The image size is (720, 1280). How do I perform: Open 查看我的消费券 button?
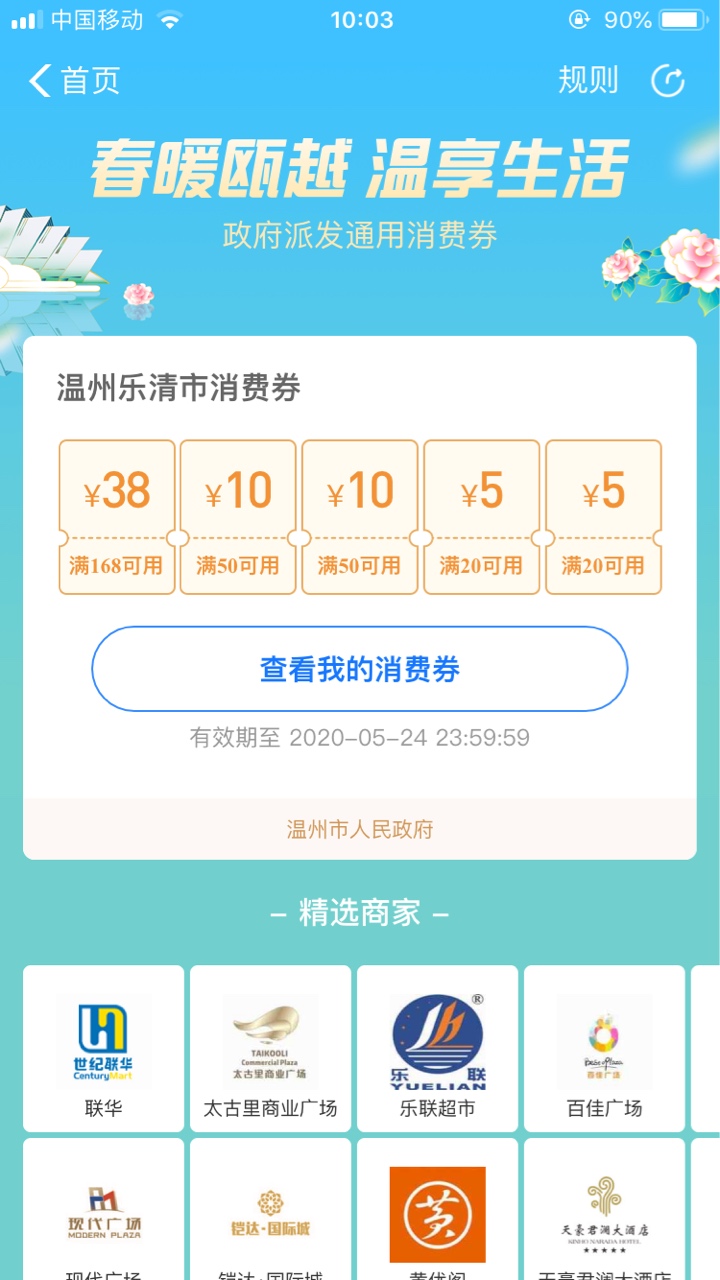pyautogui.click(x=360, y=669)
